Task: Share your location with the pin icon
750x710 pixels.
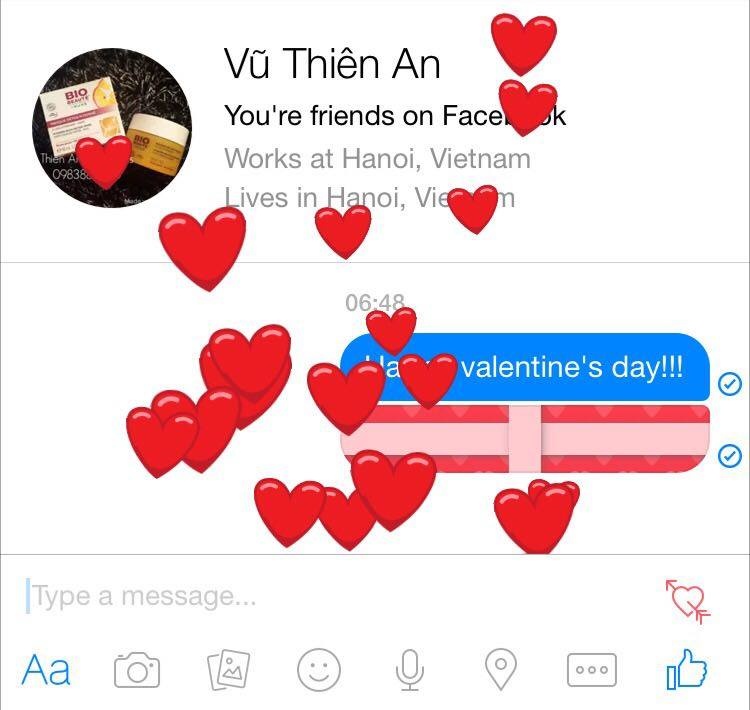Action: 500,669
